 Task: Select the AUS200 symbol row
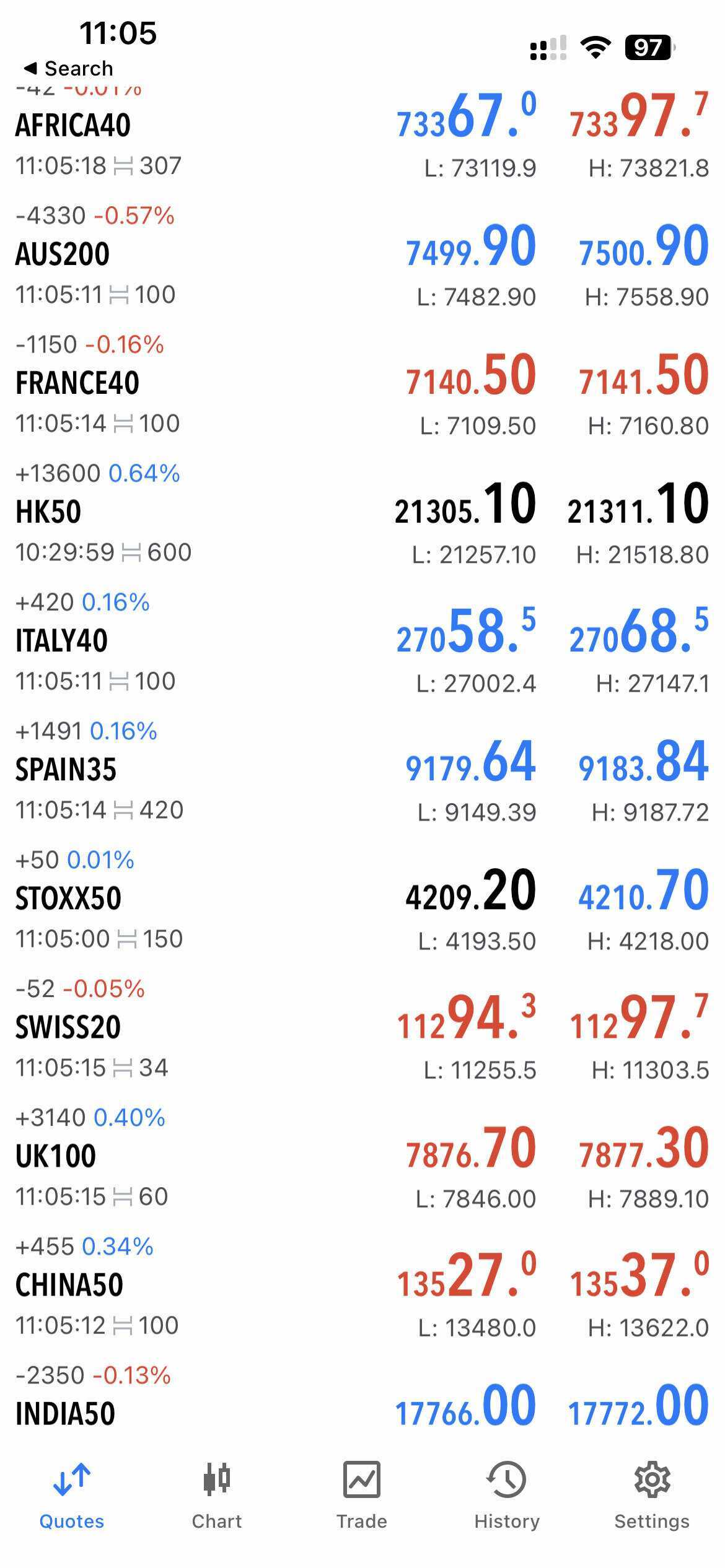[63, 255]
